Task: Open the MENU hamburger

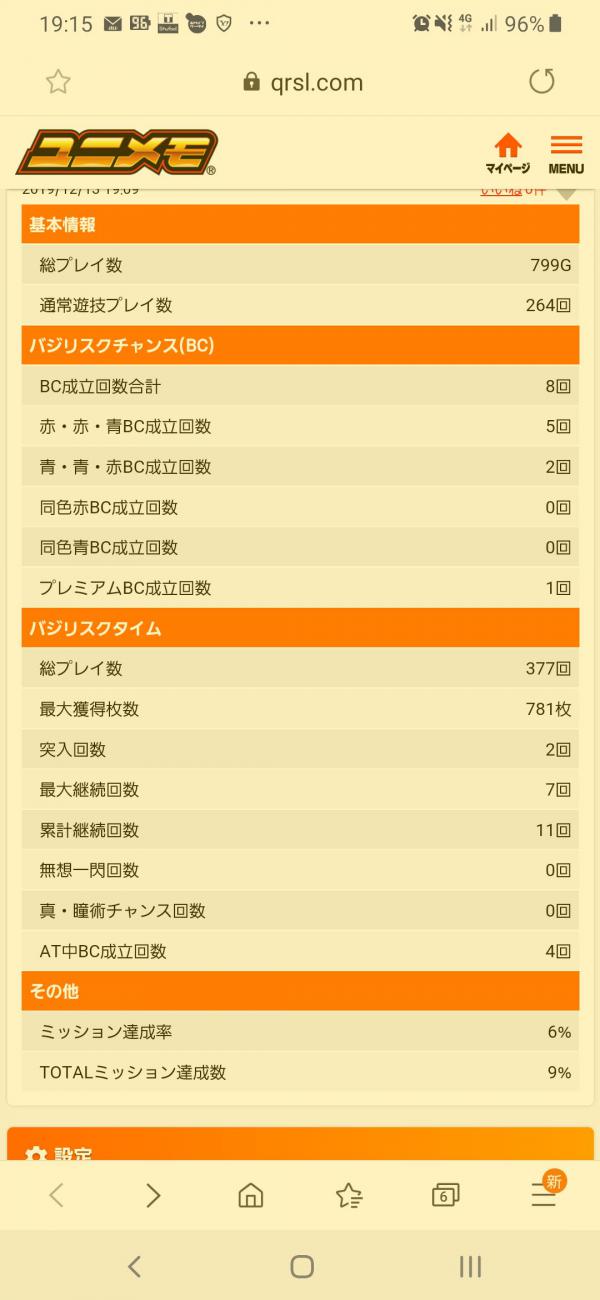Action: pos(566,153)
